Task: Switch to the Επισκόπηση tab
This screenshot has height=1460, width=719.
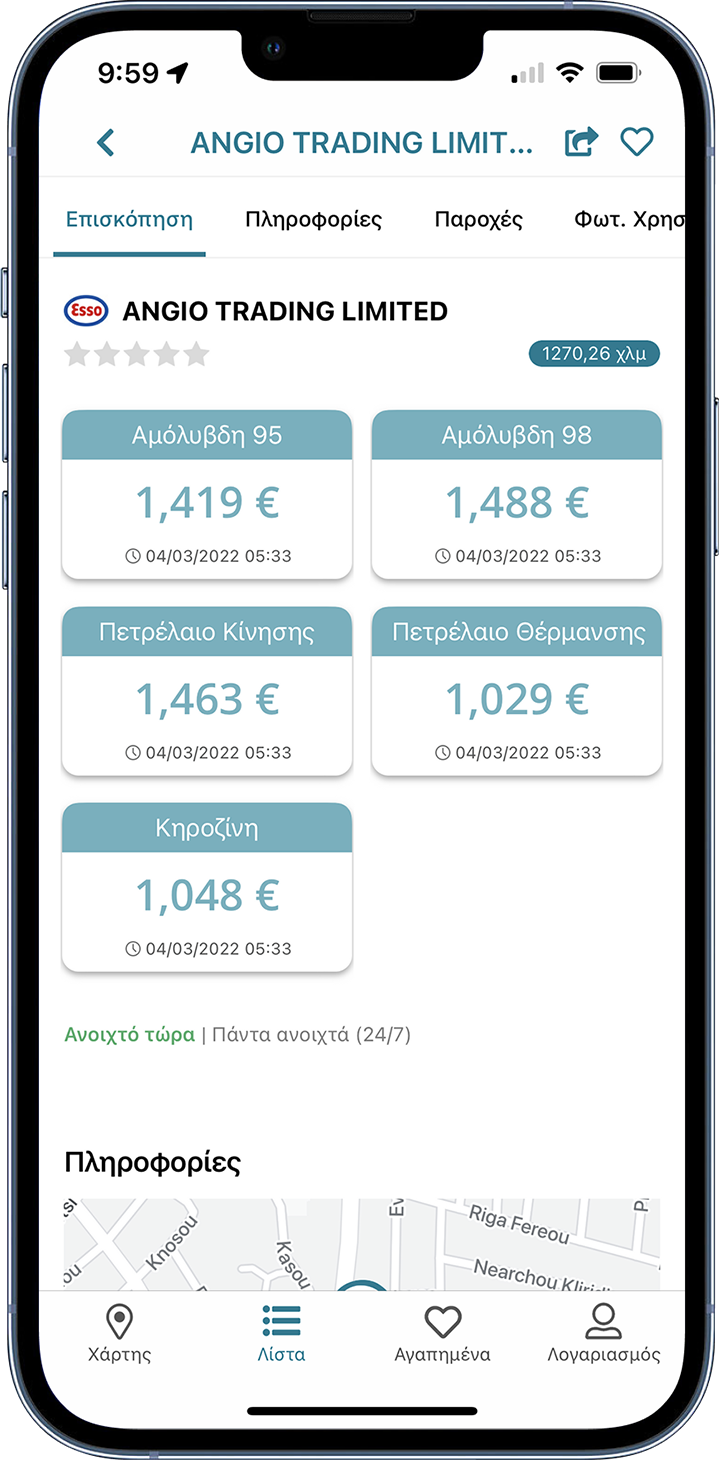Action: tap(129, 220)
